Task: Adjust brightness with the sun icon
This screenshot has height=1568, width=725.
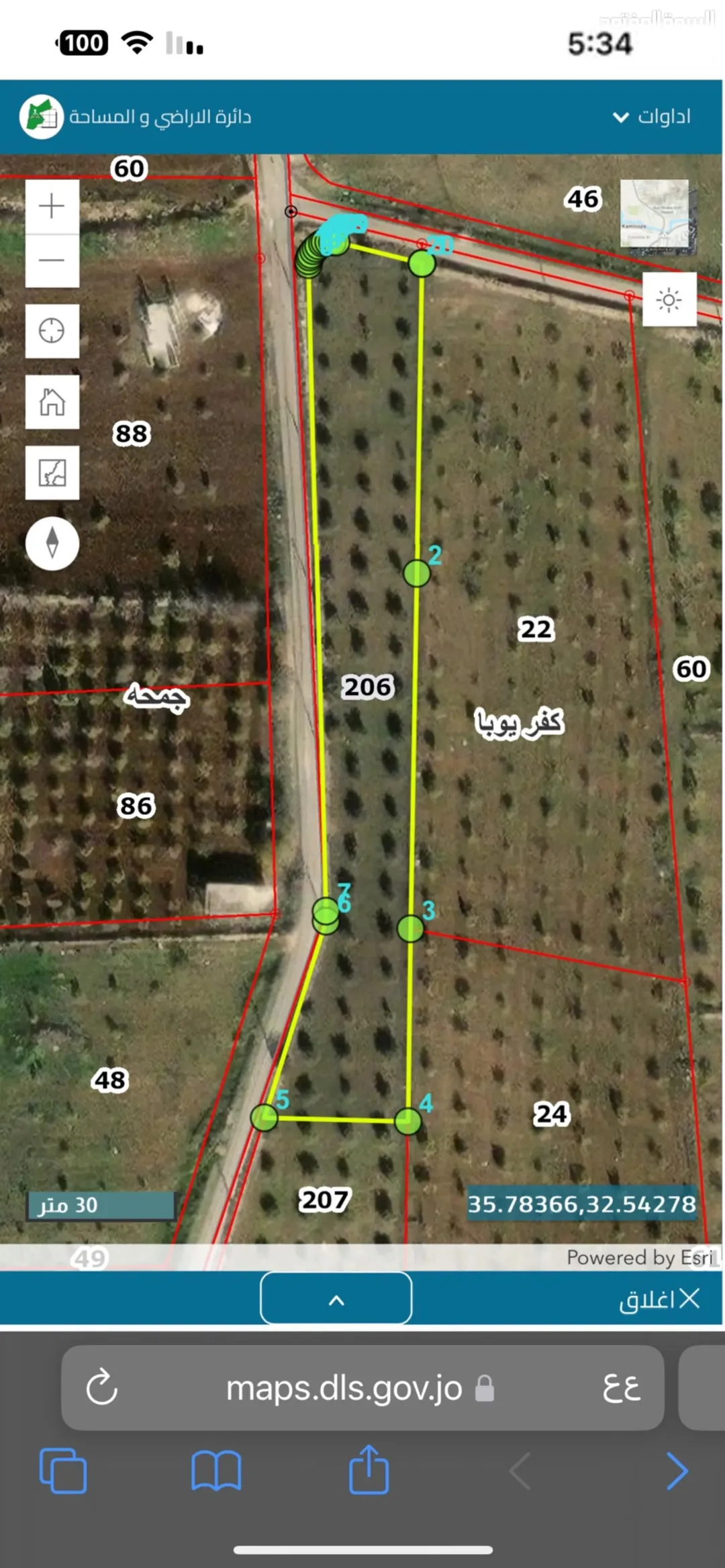Action: click(669, 299)
